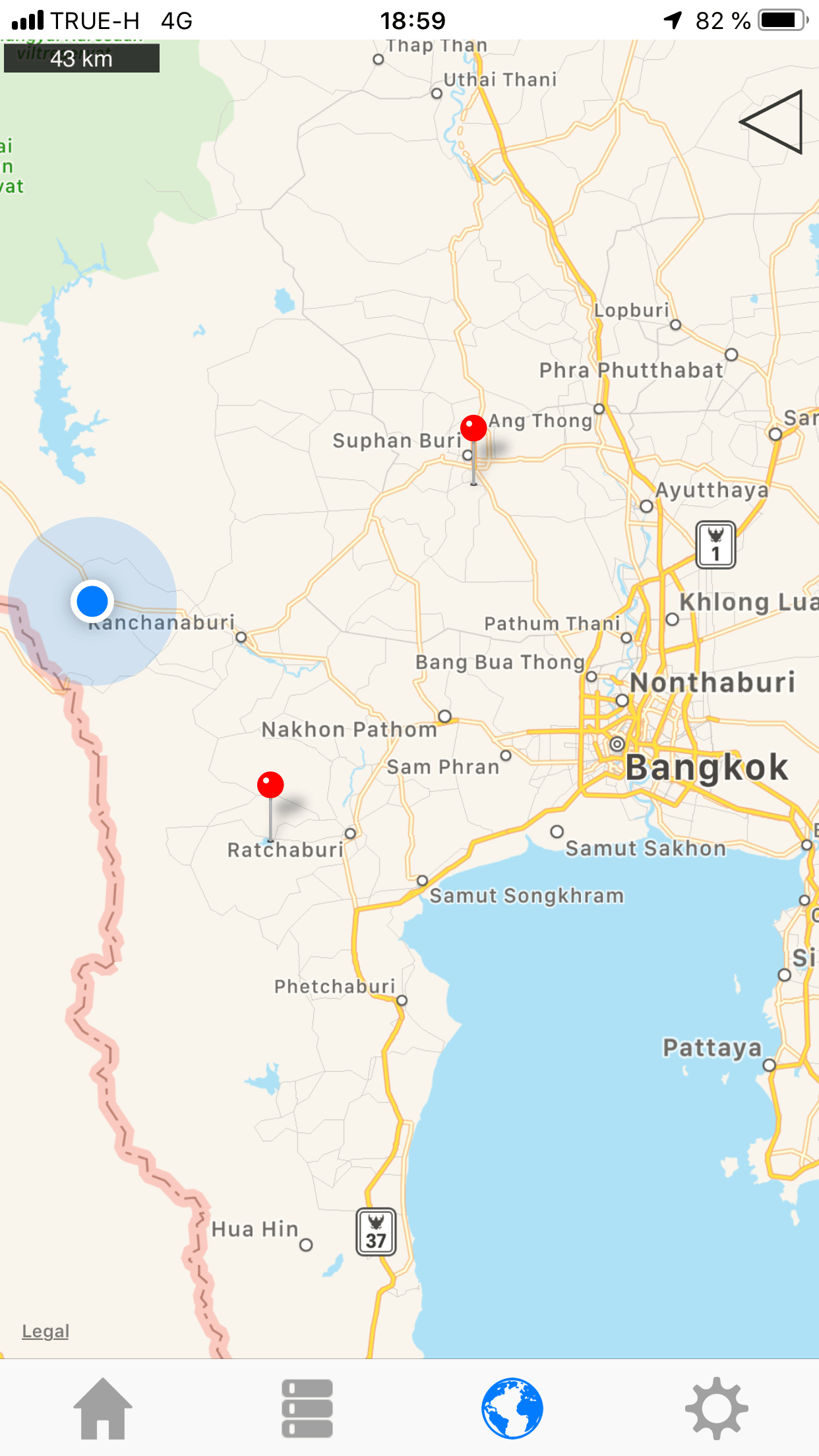The width and height of the screenshot is (819, 1456).
Task: Switch to the list tab
Action: 307,1409
